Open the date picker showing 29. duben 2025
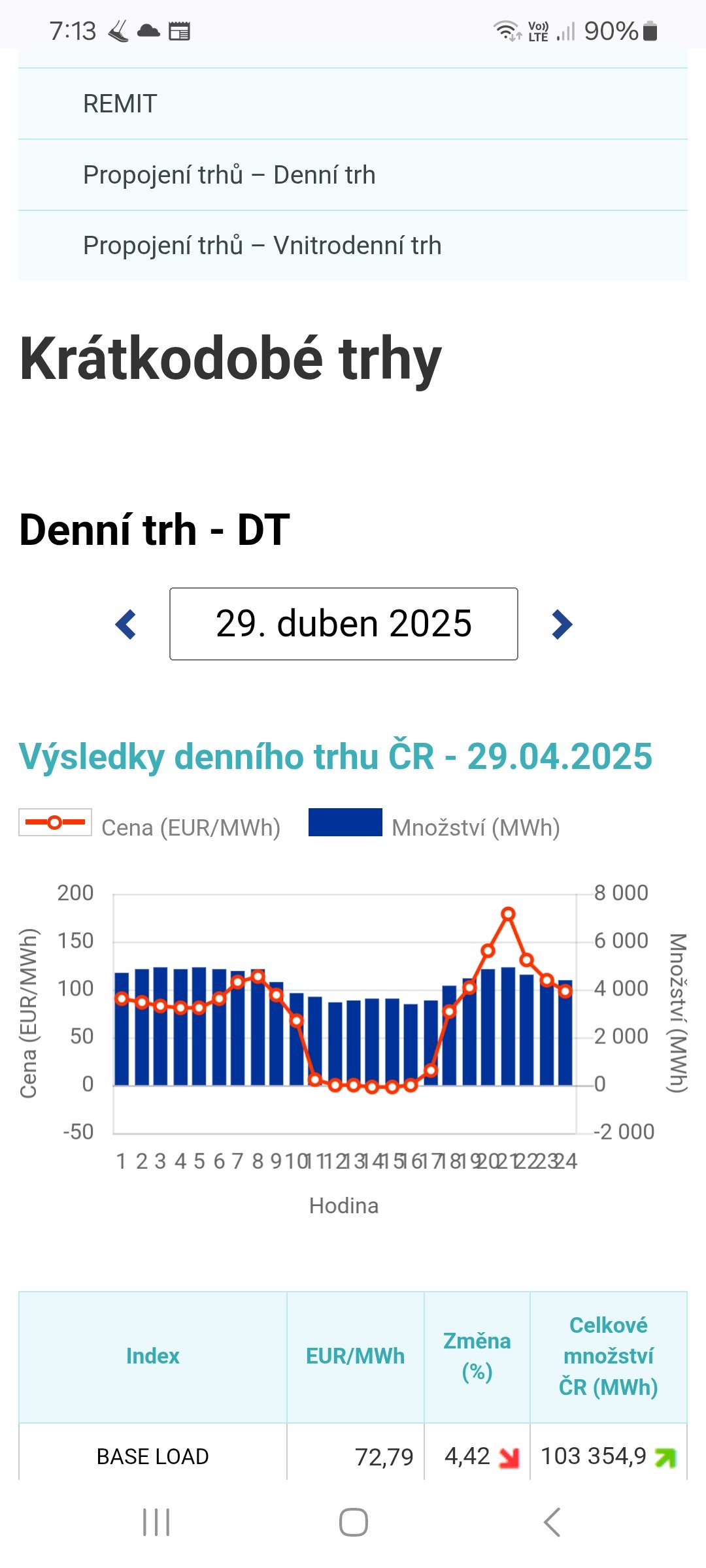 tap(344, 624)
